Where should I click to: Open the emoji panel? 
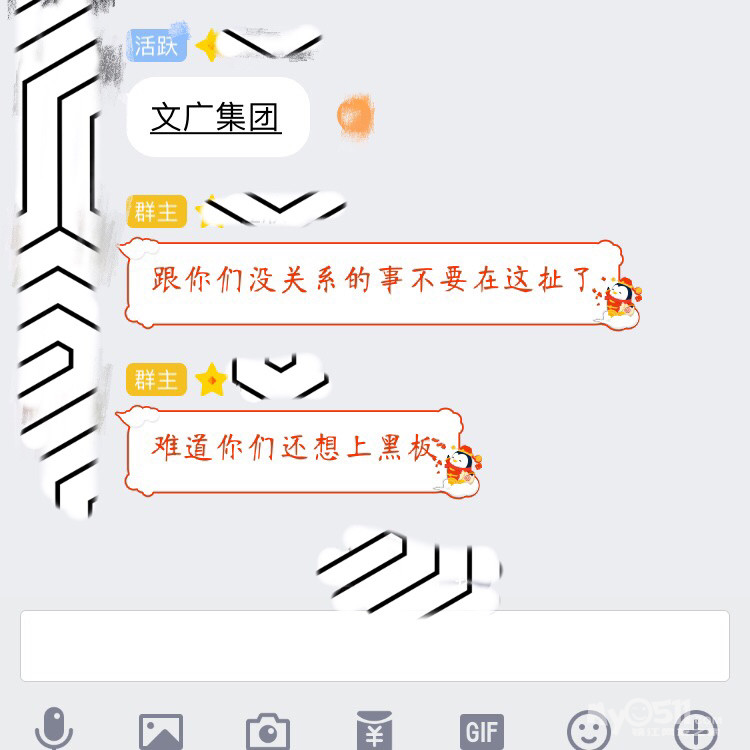click(x=588, y=731)
